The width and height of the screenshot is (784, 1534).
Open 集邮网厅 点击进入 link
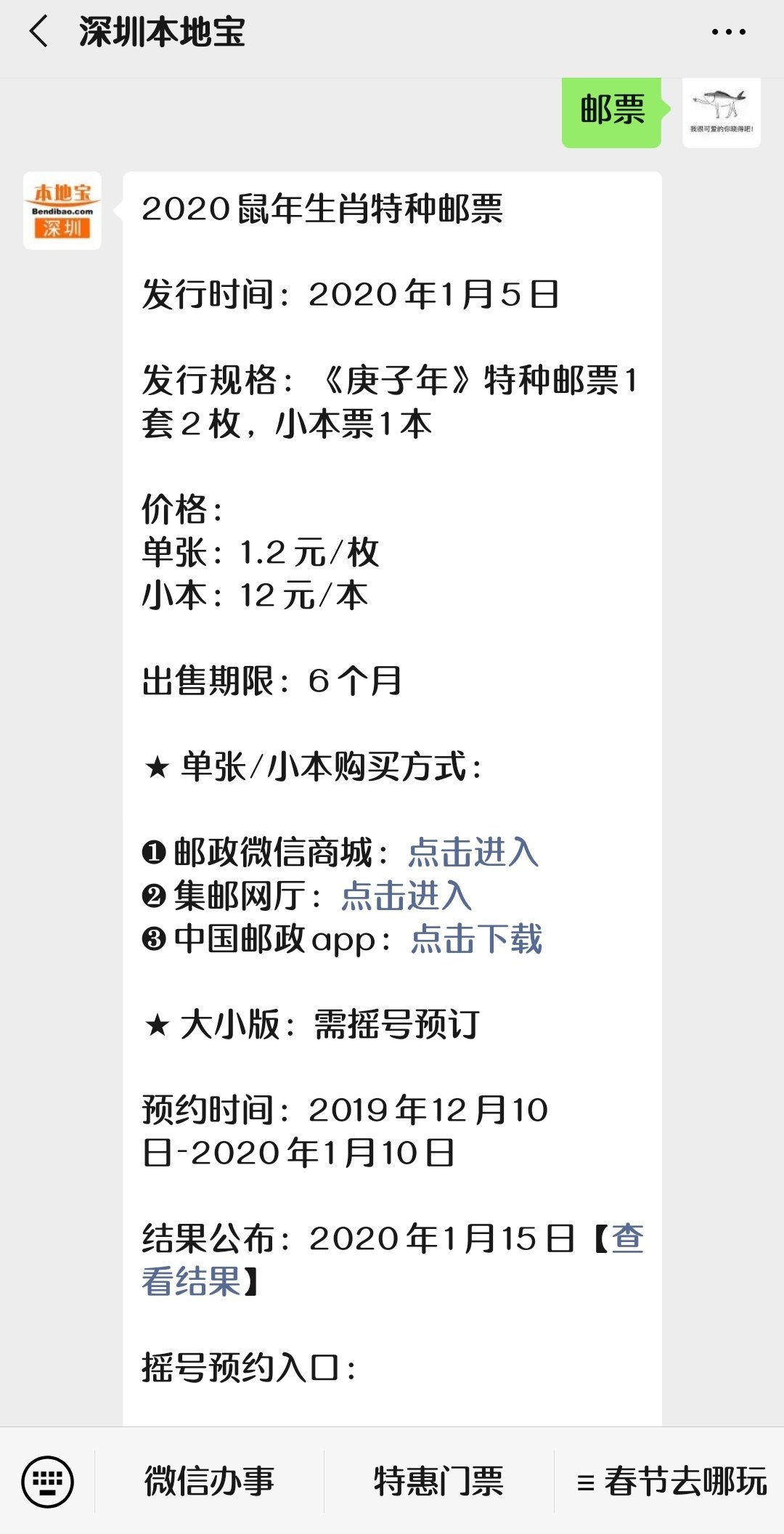[x=407, y=896]
